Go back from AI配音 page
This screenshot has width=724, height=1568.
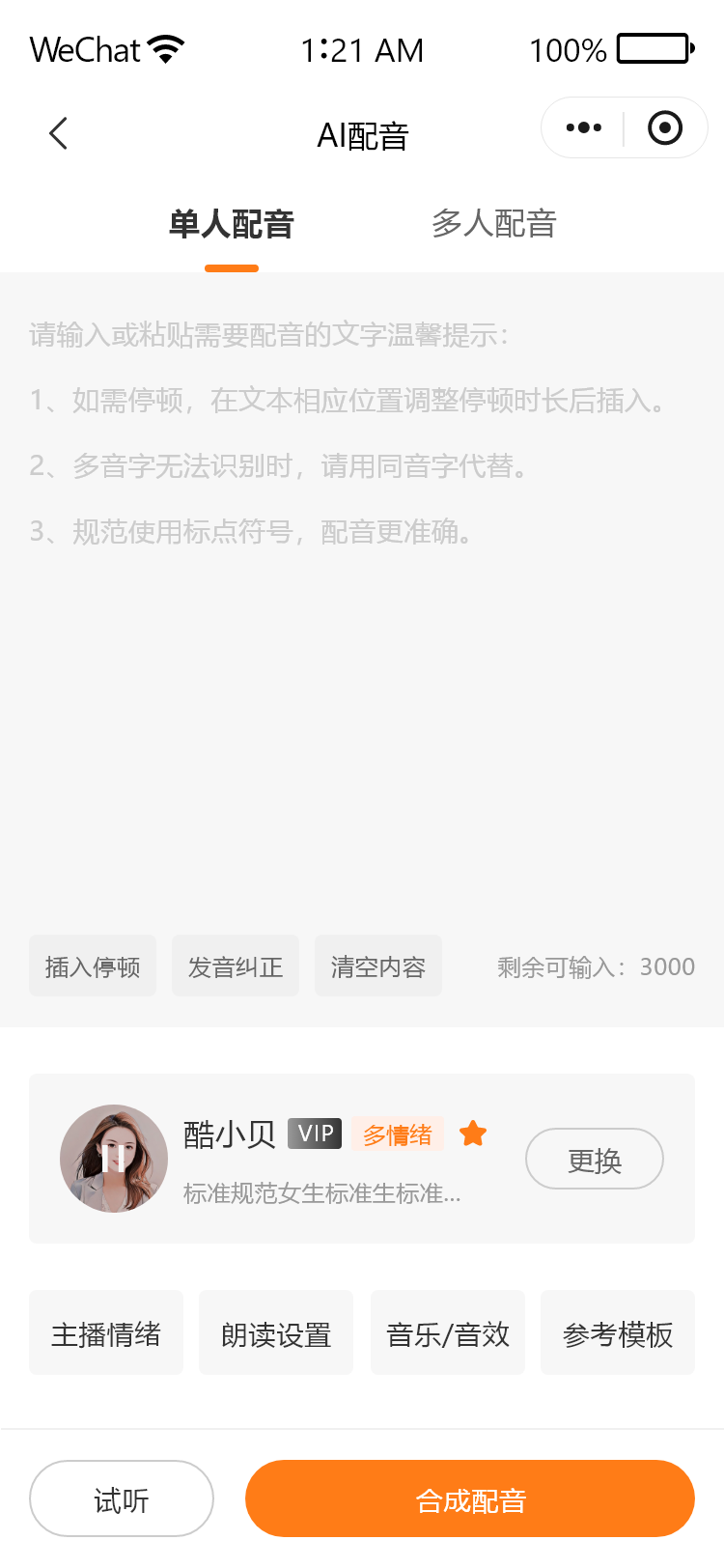[59, 133]
